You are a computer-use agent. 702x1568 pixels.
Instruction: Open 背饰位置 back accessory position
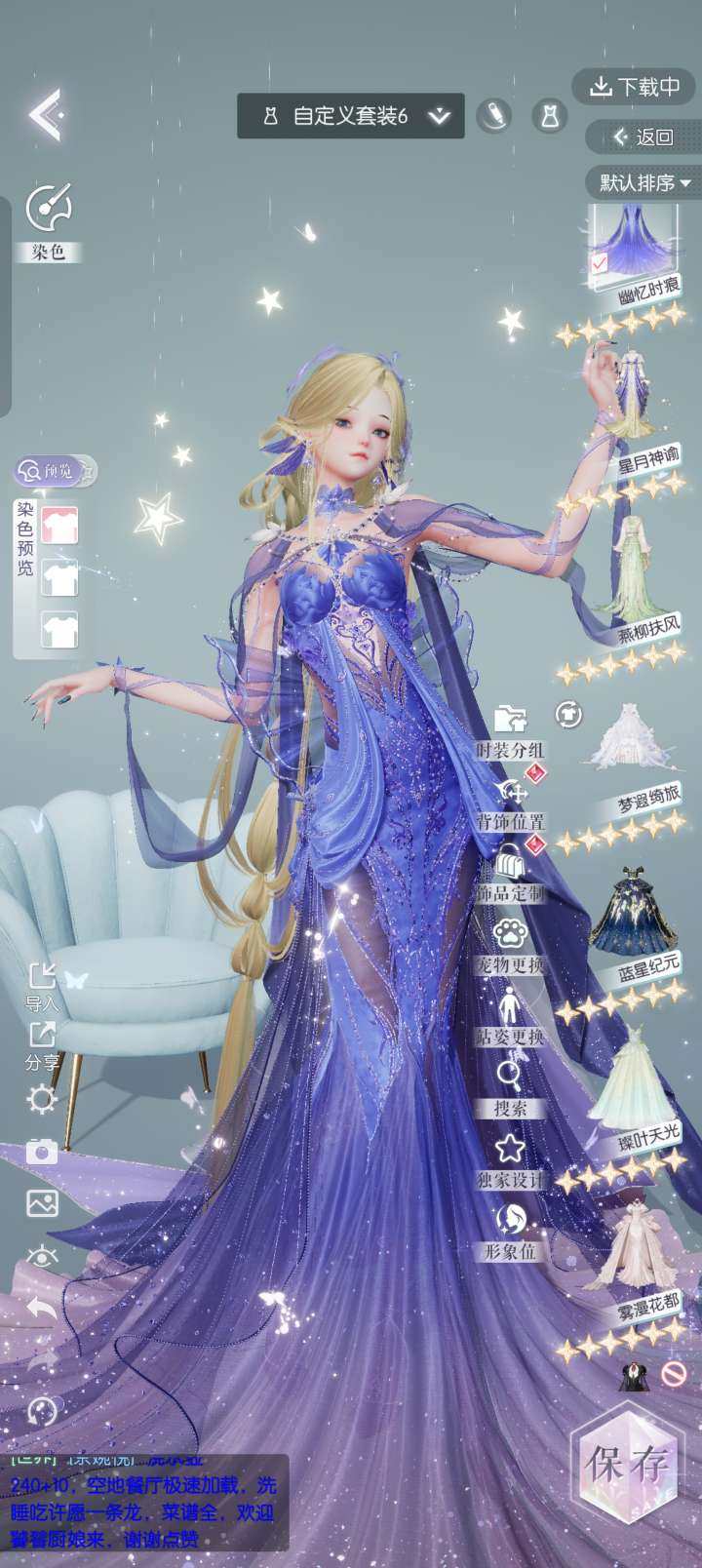pos(510,804)
